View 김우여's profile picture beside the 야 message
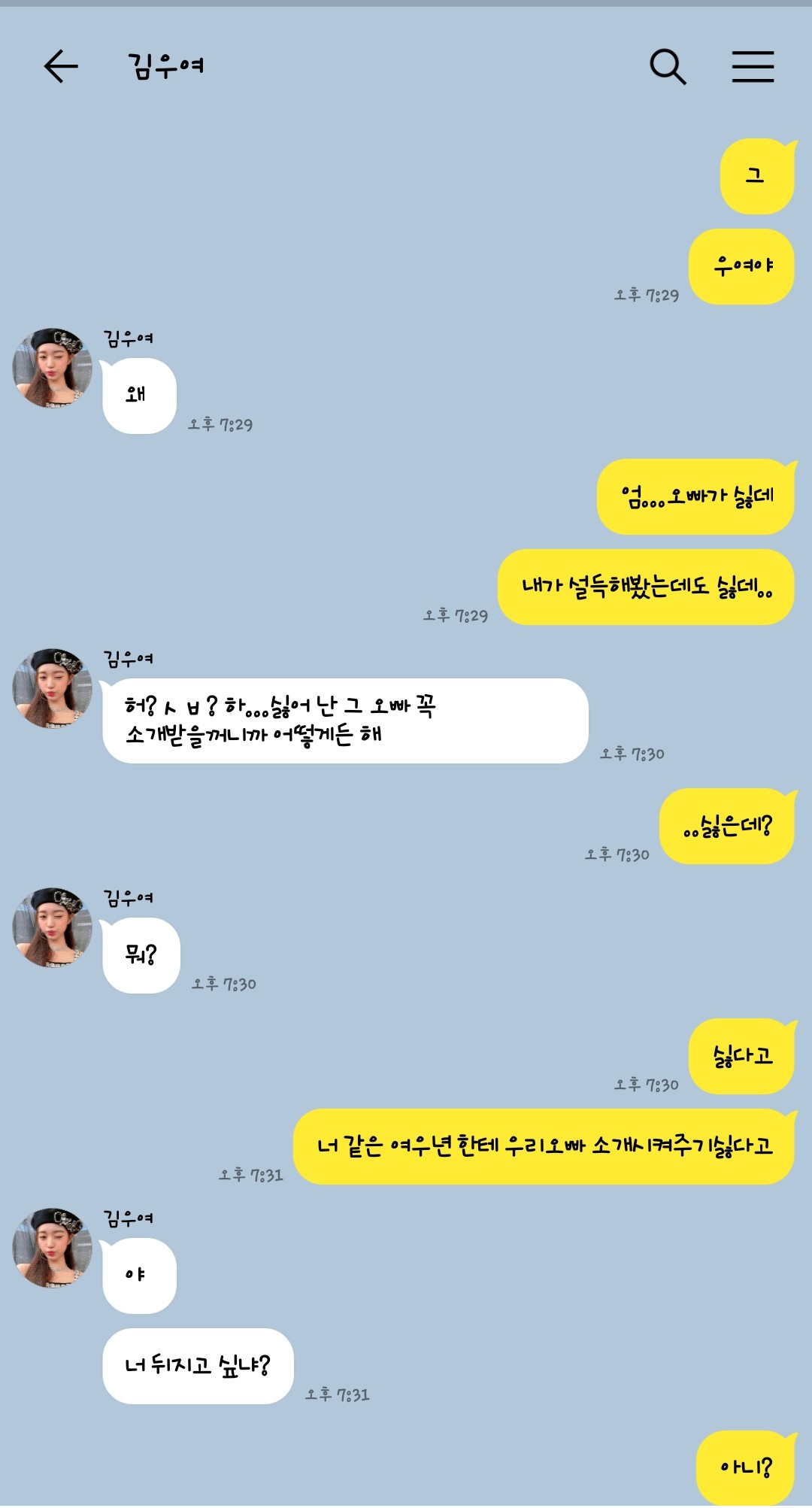Screen dimensions: 812x1508 click(x=53, y=1248)
